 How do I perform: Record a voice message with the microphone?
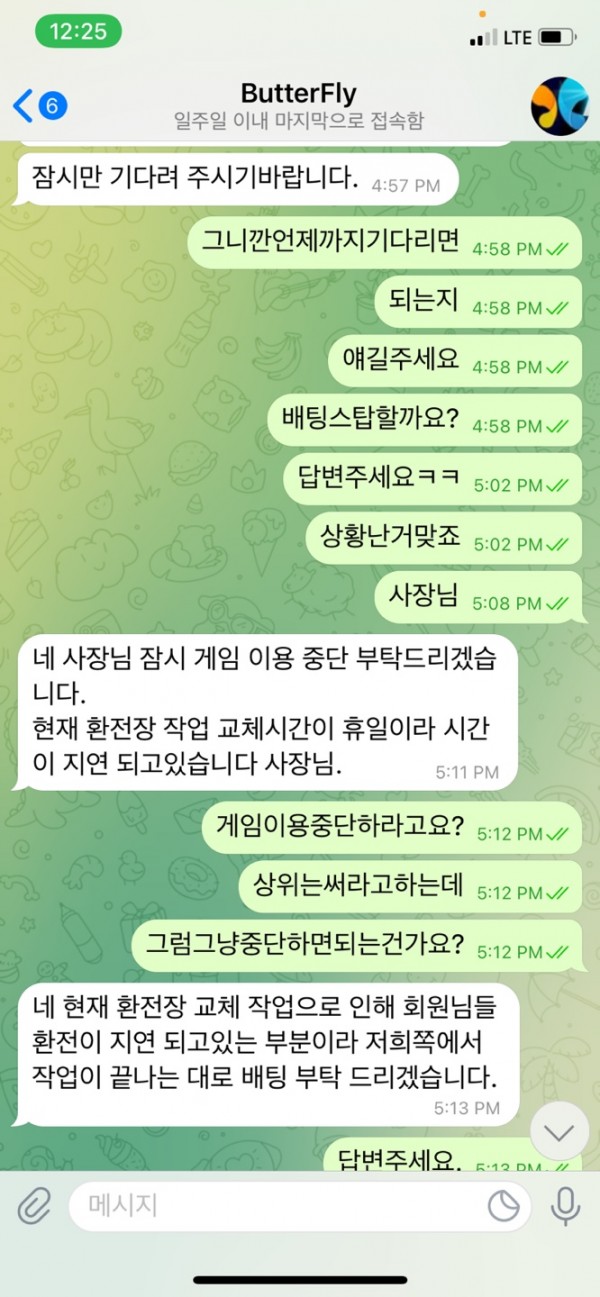(x=565, y=1206)
